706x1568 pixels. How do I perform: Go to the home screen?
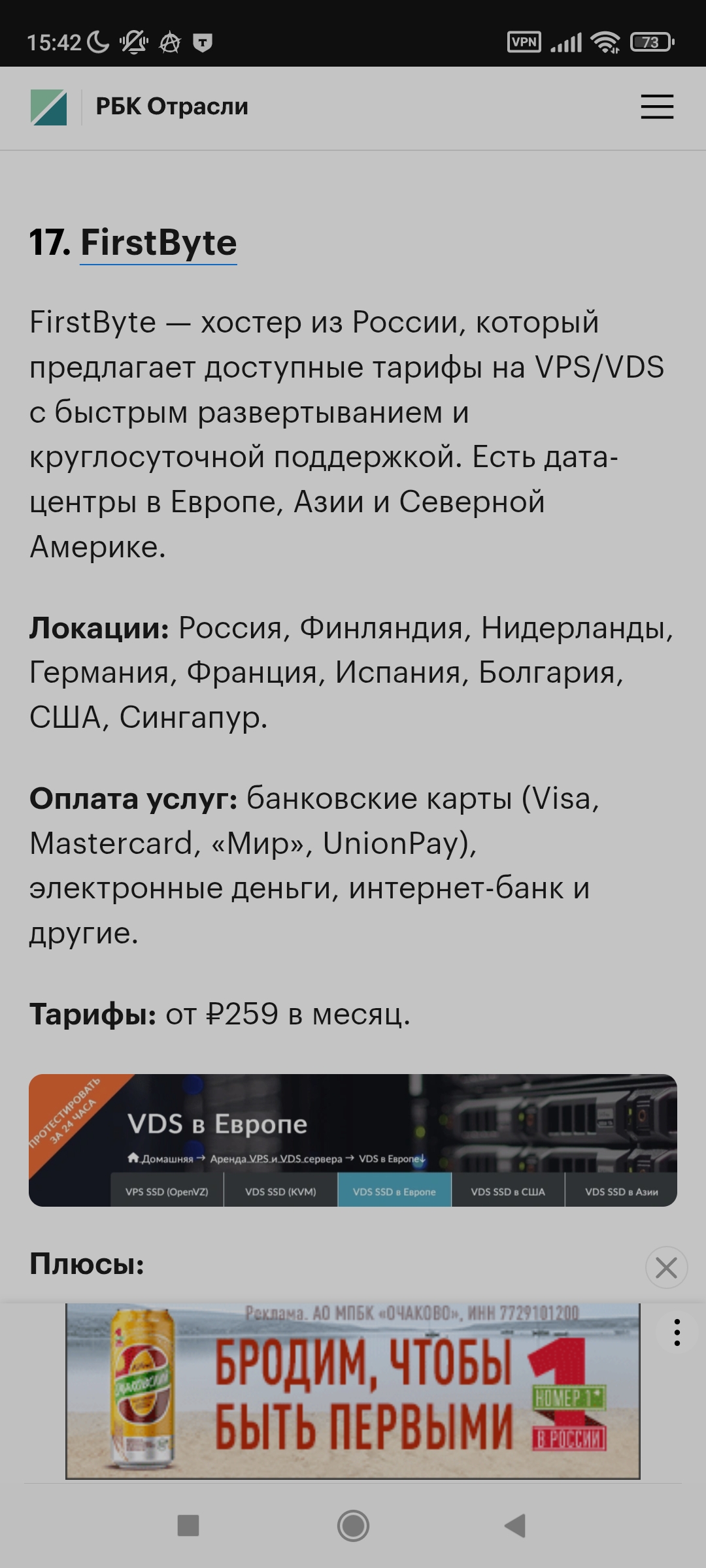coord(353,1526)
